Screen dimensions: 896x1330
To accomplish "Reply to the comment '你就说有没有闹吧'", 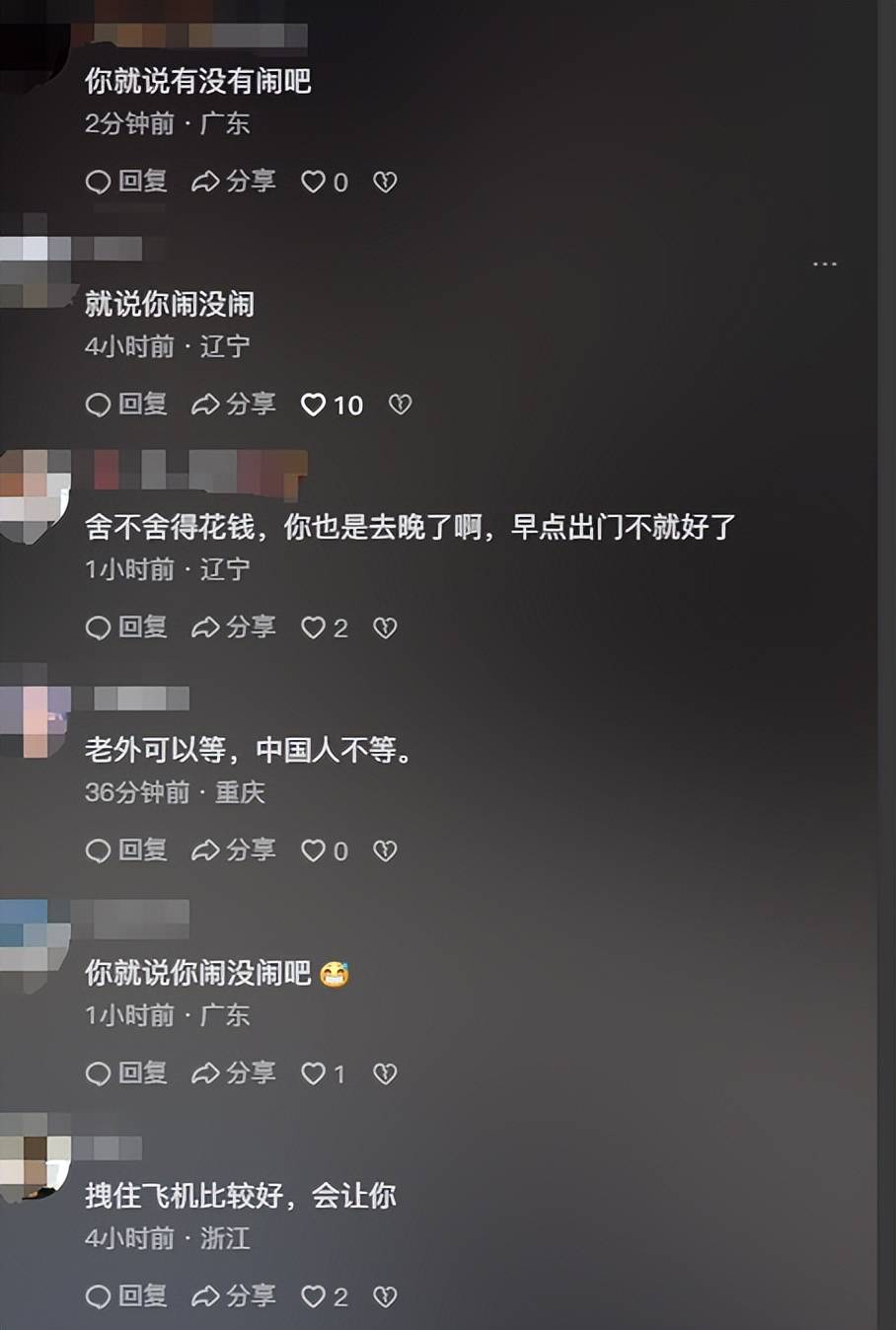I will point(126,182).
